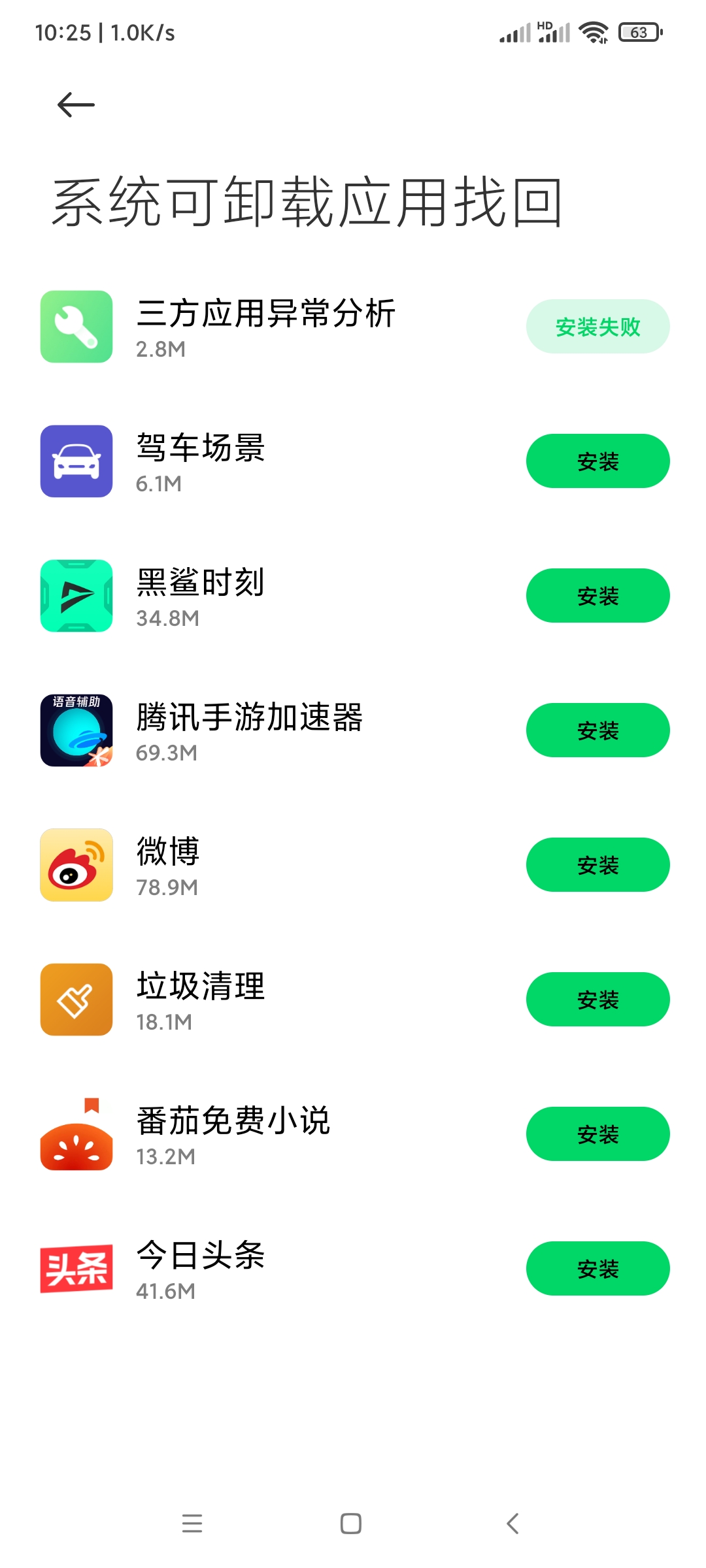Install 垃圾清理
This screenshot has width=706, height=1568.
point(597,1000)
